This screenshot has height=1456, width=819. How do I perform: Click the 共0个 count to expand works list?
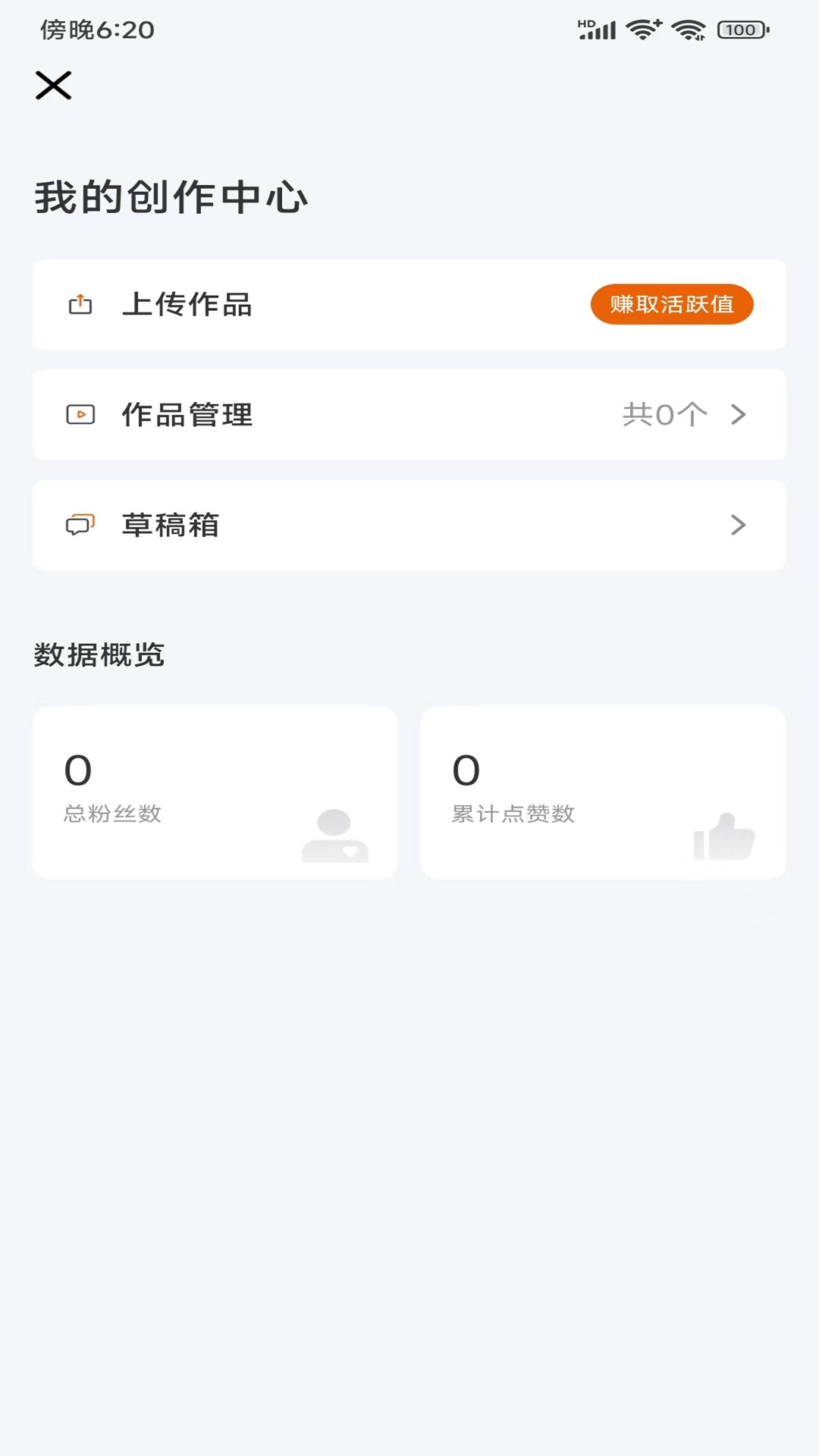pyautogui.click(x=664, y=413)
